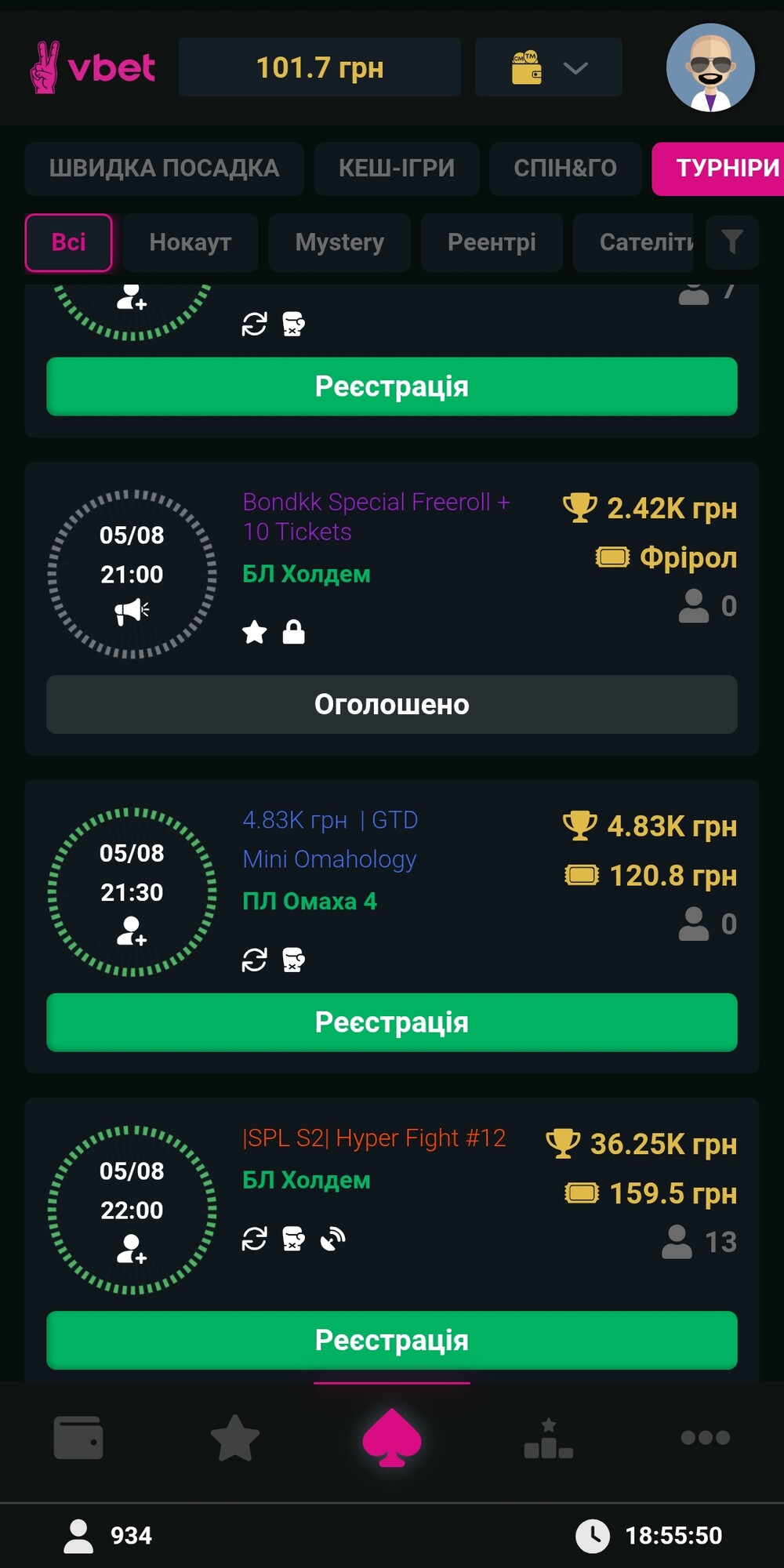Open the more options dots
The width and height of the screenshot is (784, 1568).
coord(706,1437)
